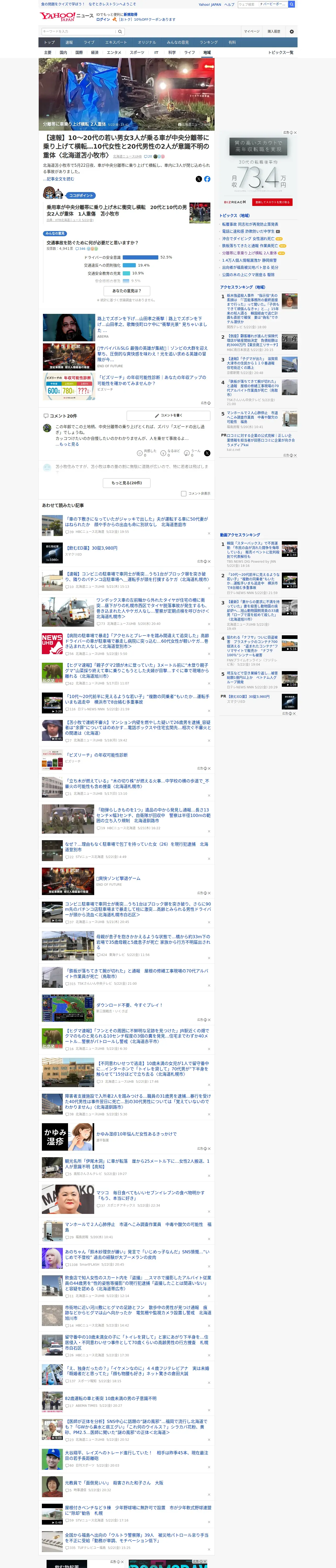
Task: Tap …記事全文を読む link
Action: 59,179
